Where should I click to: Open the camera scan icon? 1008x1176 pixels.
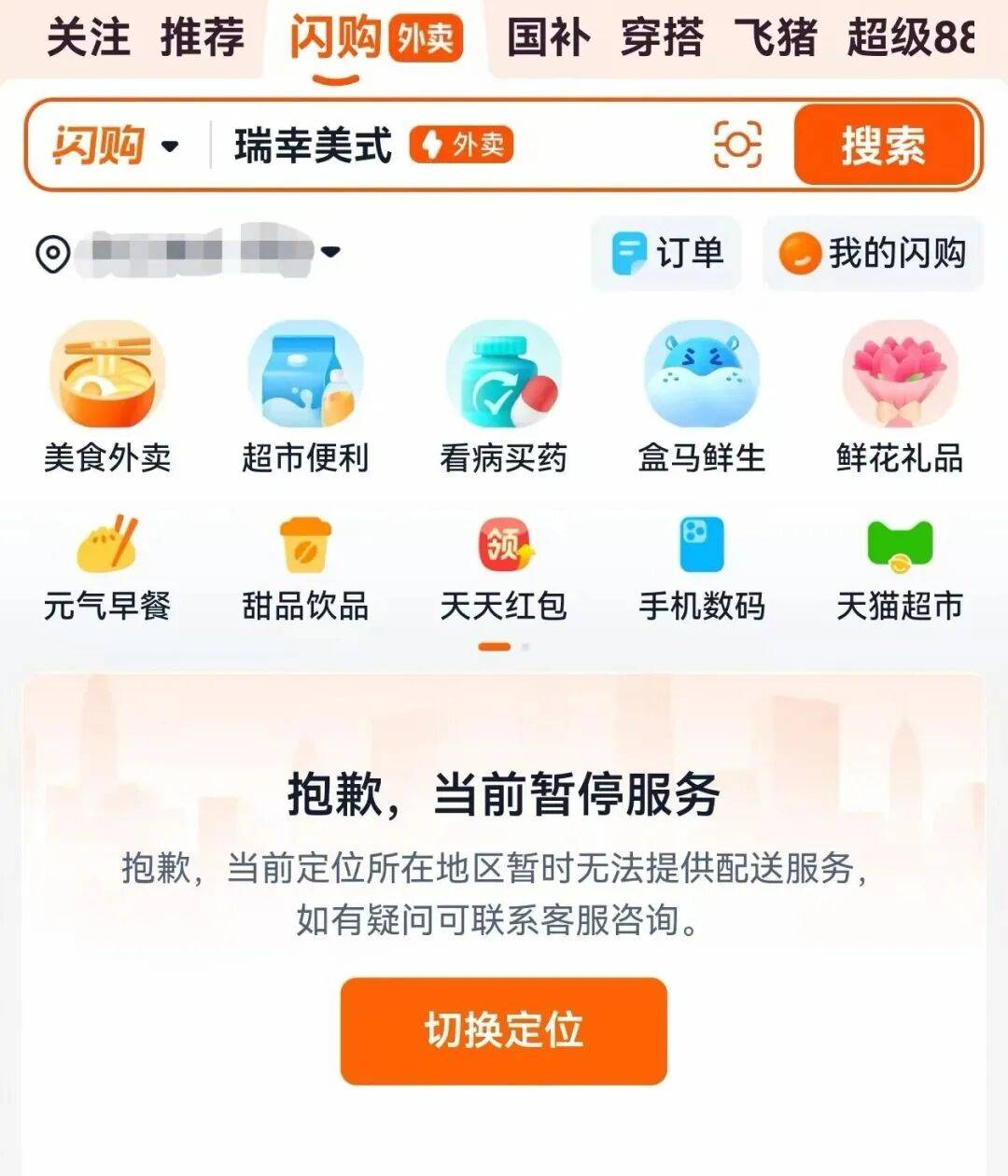[737, 145]
